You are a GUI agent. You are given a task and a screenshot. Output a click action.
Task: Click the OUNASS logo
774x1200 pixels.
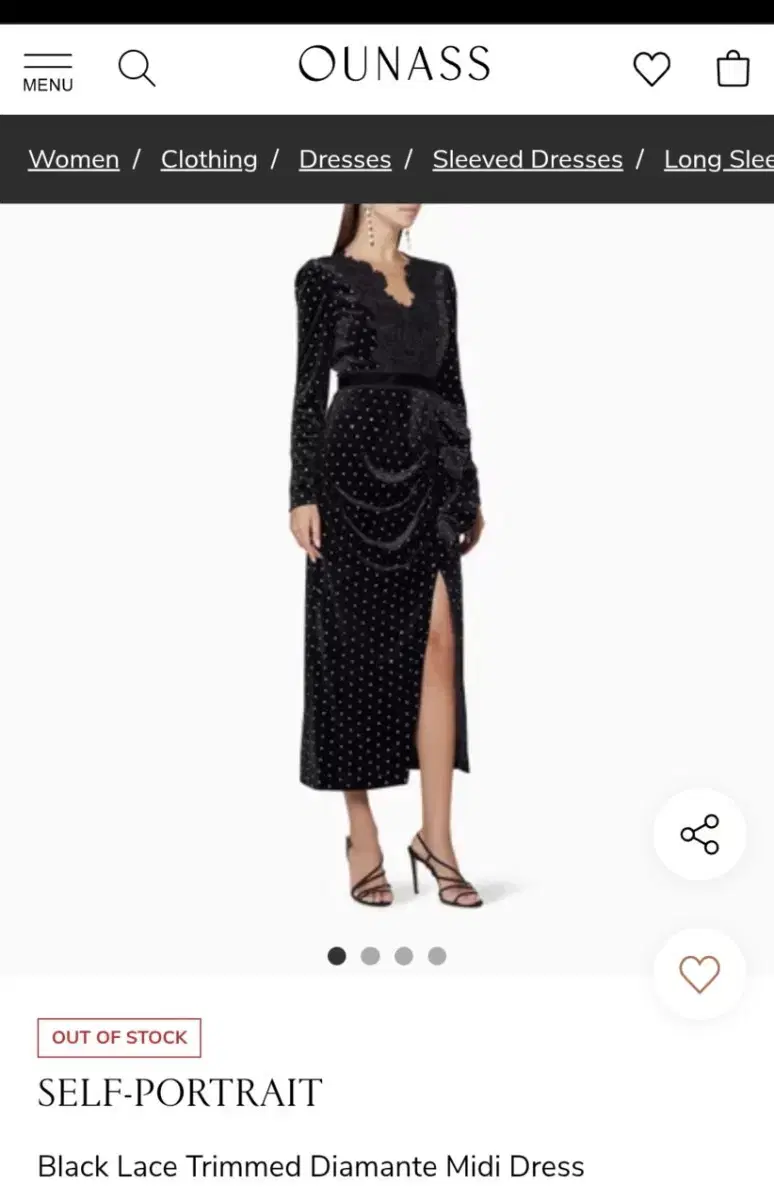point(393,65)
